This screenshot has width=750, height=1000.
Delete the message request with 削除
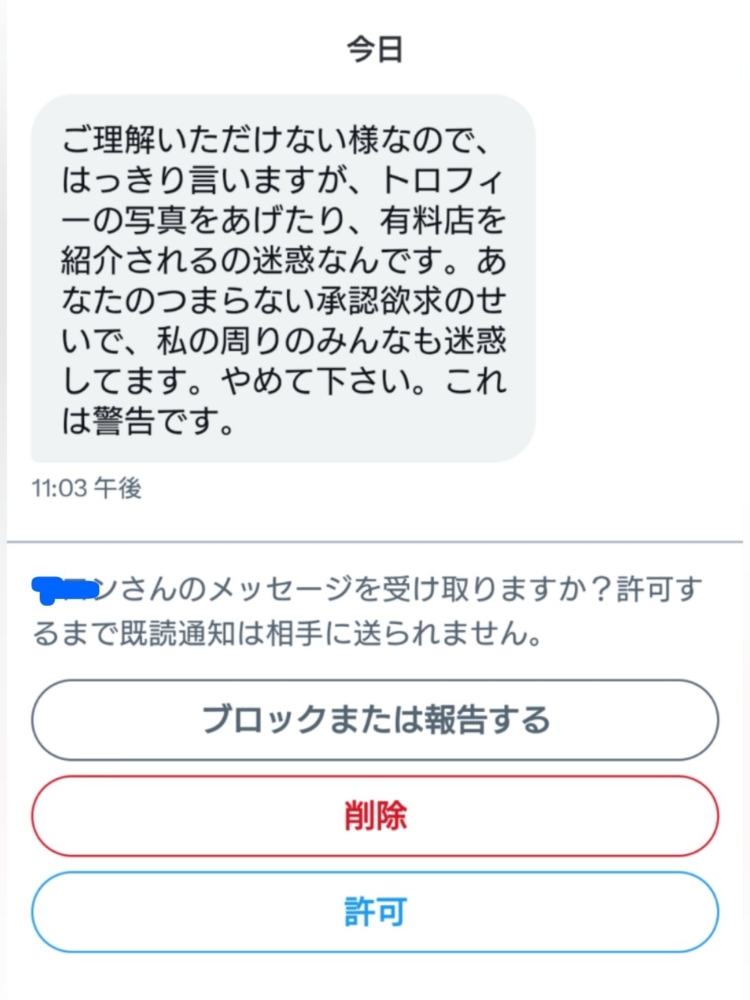[375, 816]
